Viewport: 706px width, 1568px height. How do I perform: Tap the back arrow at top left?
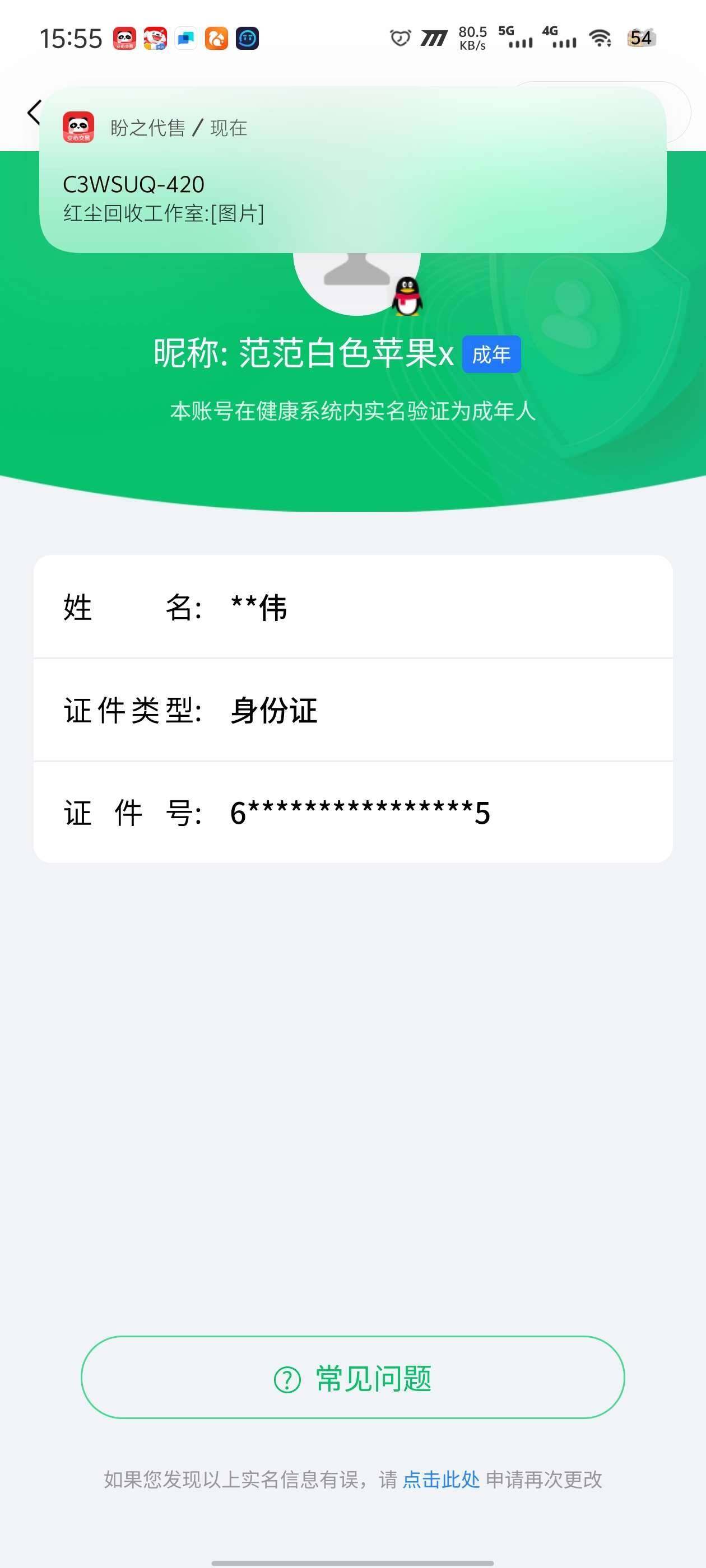point(34,113)
